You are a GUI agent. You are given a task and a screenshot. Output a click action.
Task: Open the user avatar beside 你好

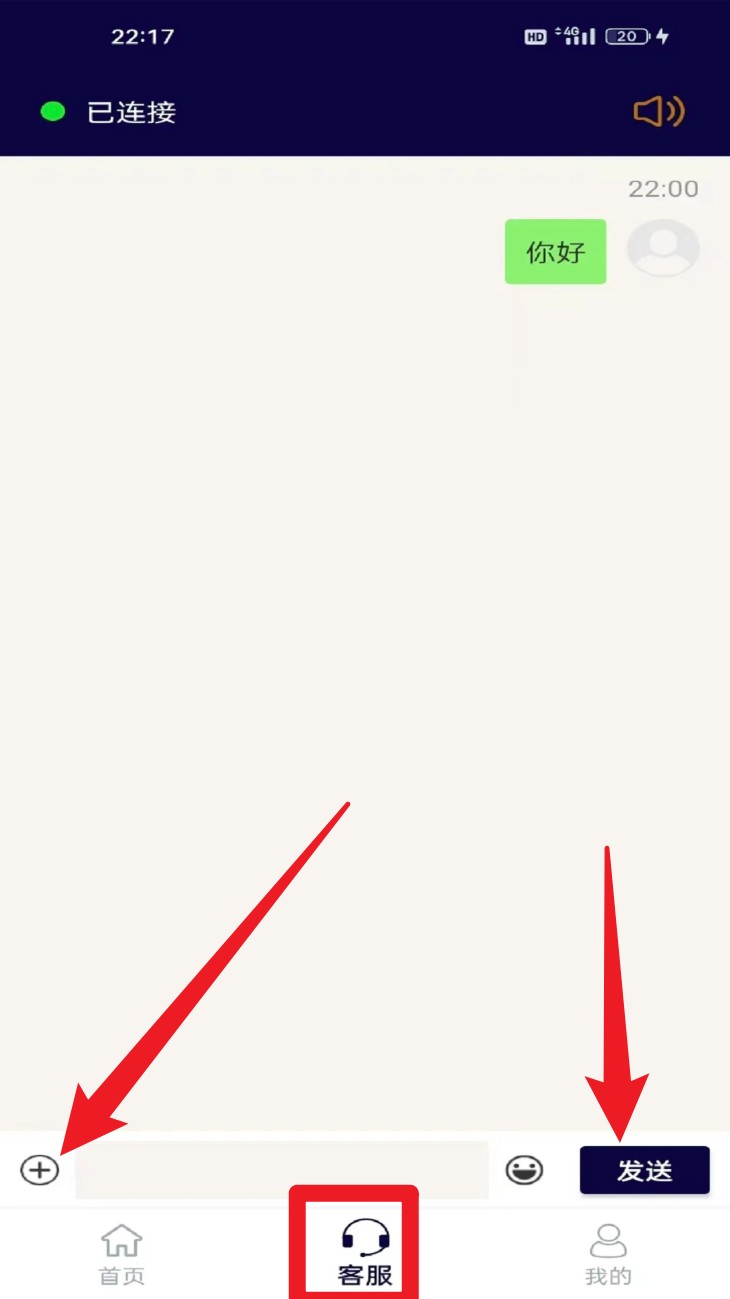pos(662,249)
